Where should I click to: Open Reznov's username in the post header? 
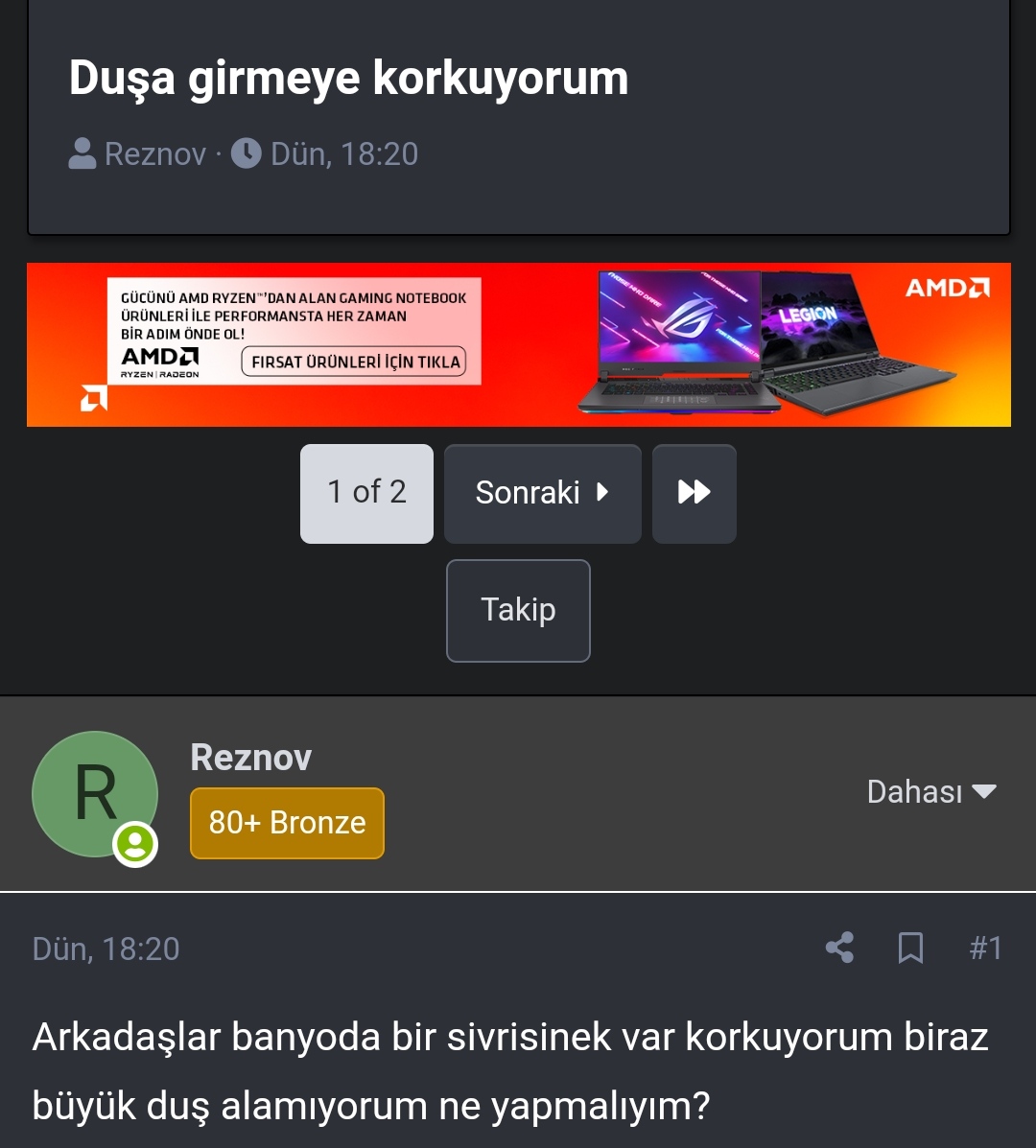click(x=250, y=758)
